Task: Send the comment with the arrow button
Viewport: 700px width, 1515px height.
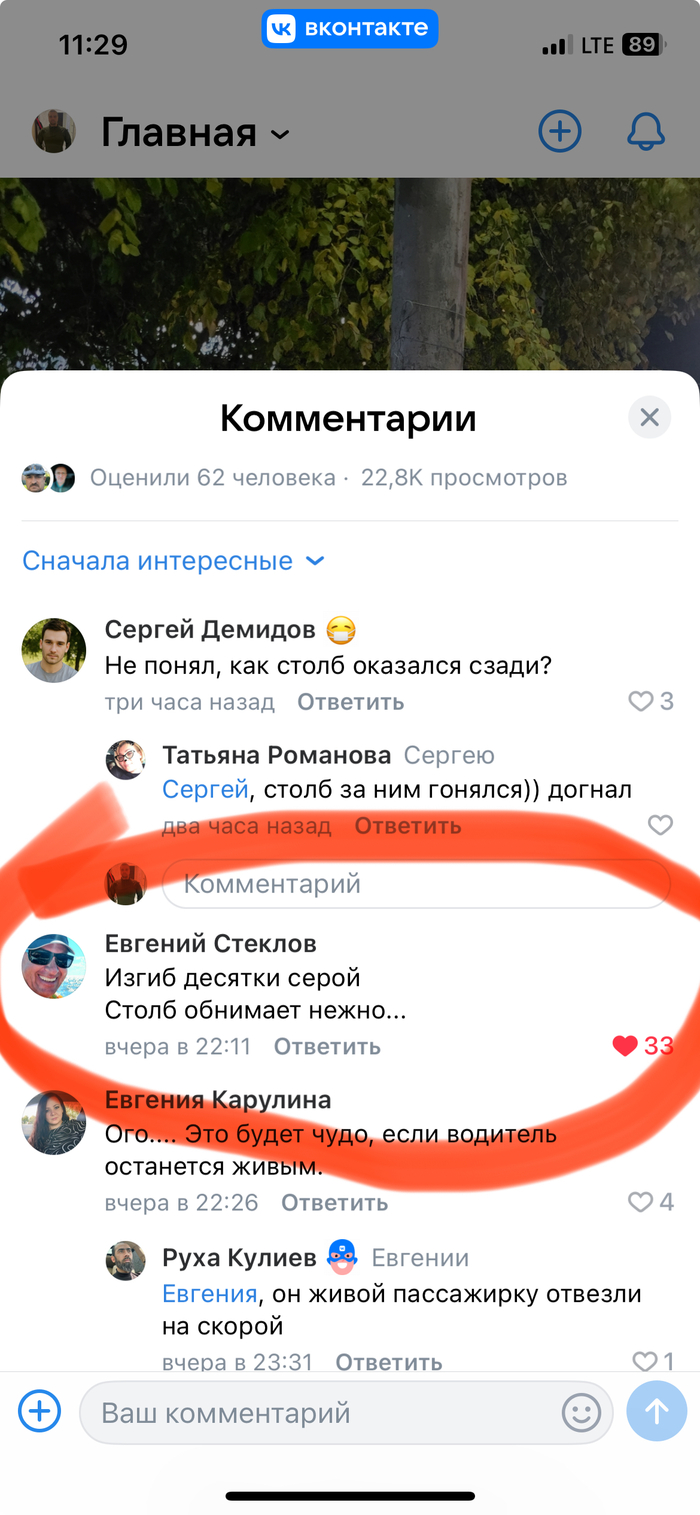Action: [x=656, y=1412]
